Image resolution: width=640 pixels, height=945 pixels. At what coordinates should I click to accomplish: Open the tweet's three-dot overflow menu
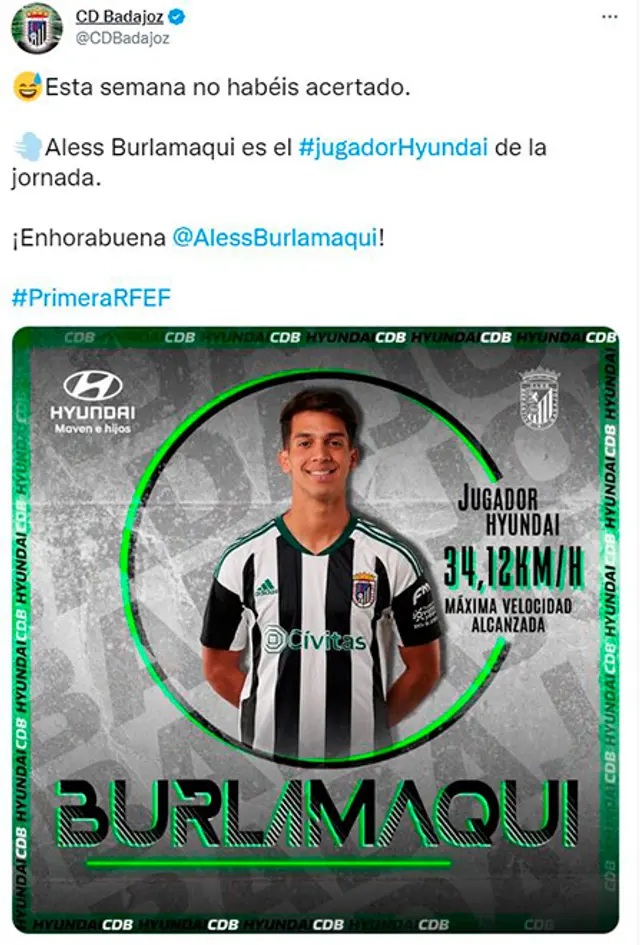[x=610, y=18]
